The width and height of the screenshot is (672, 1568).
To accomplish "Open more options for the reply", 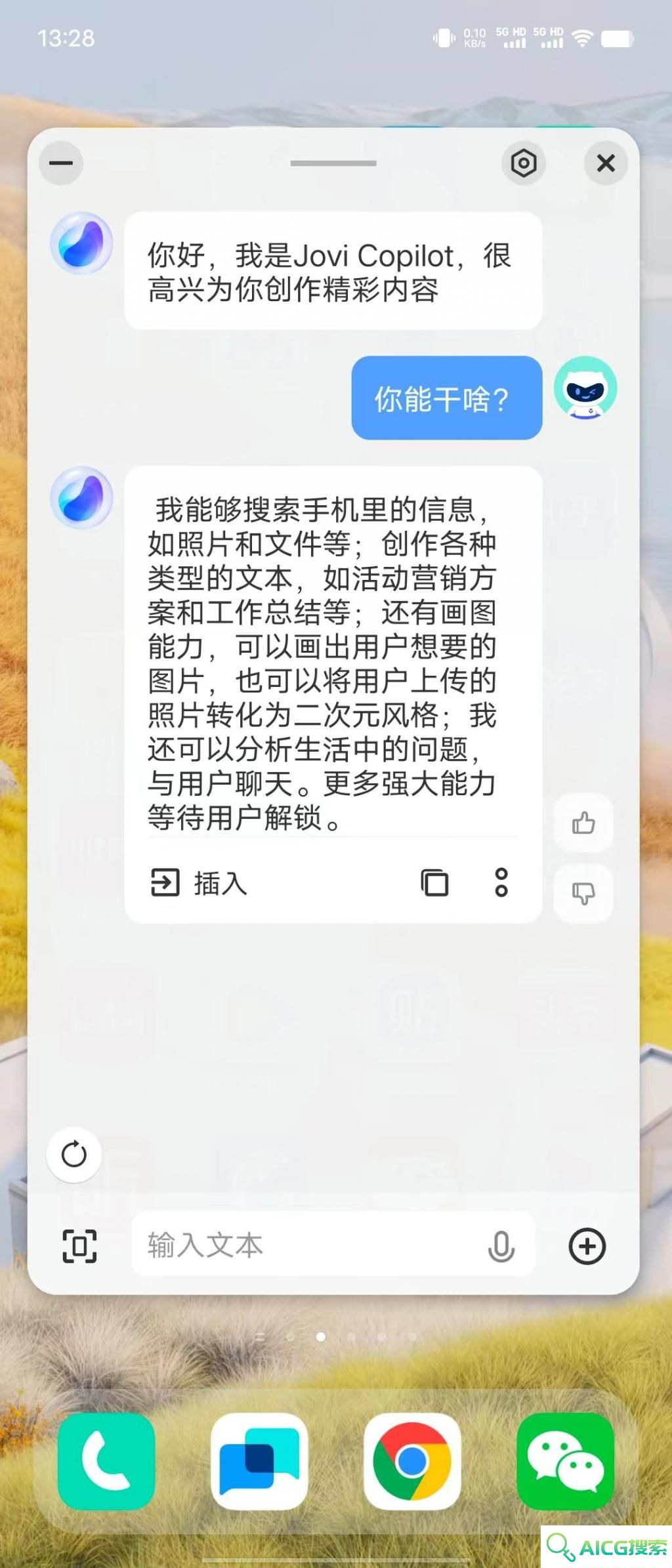I will (501, 883).
